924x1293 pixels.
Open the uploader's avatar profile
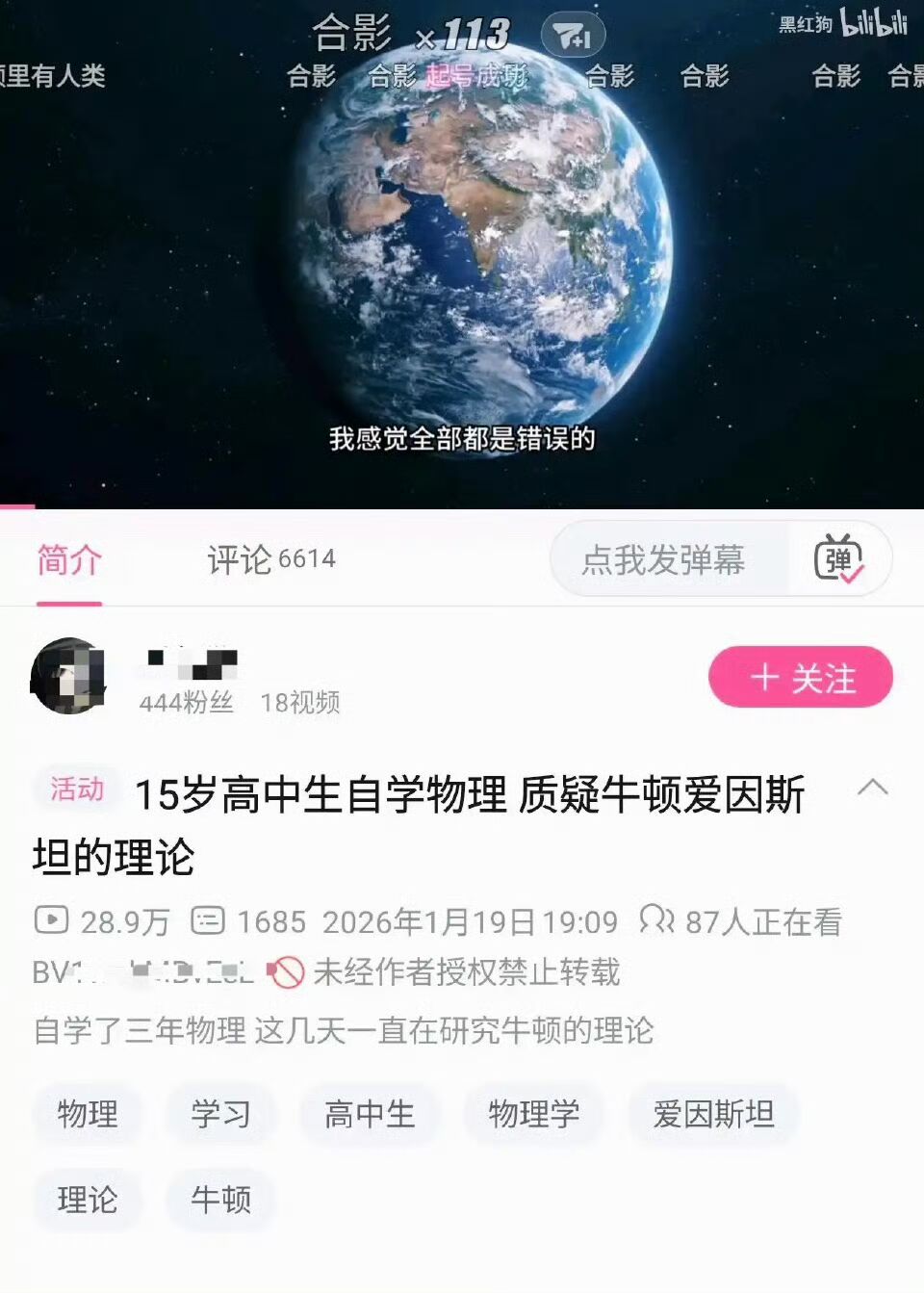point(67,676)
